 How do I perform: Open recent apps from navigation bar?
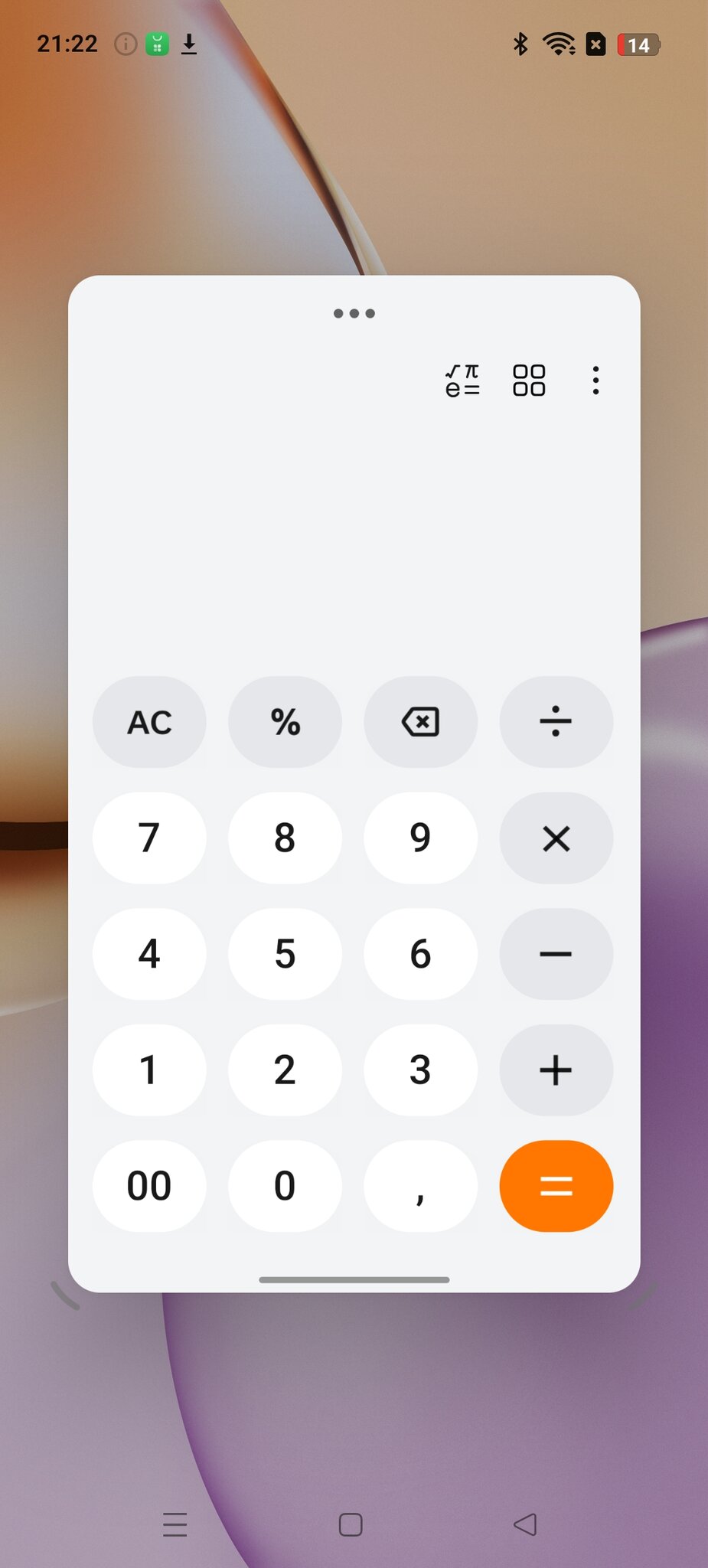[x=175, y=1524]
